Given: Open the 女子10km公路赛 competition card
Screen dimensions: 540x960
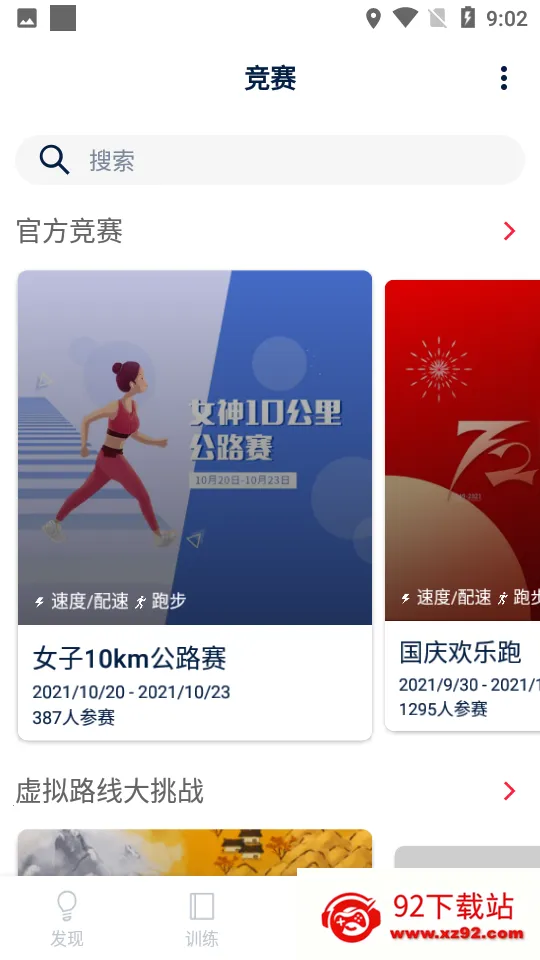Looking at the screenshot, I should [x=195, y=505].
